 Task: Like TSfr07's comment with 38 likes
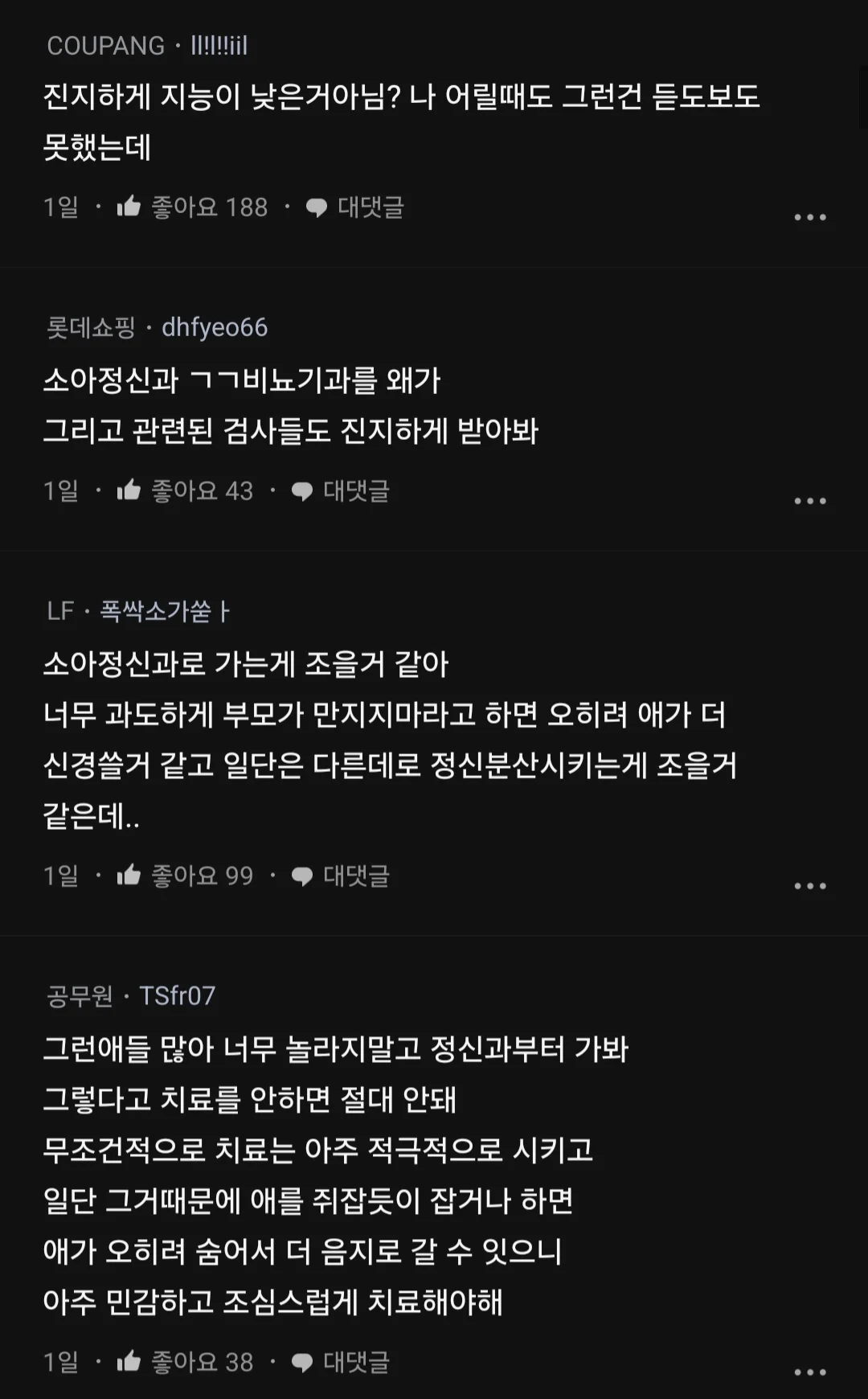(129, 1362)
